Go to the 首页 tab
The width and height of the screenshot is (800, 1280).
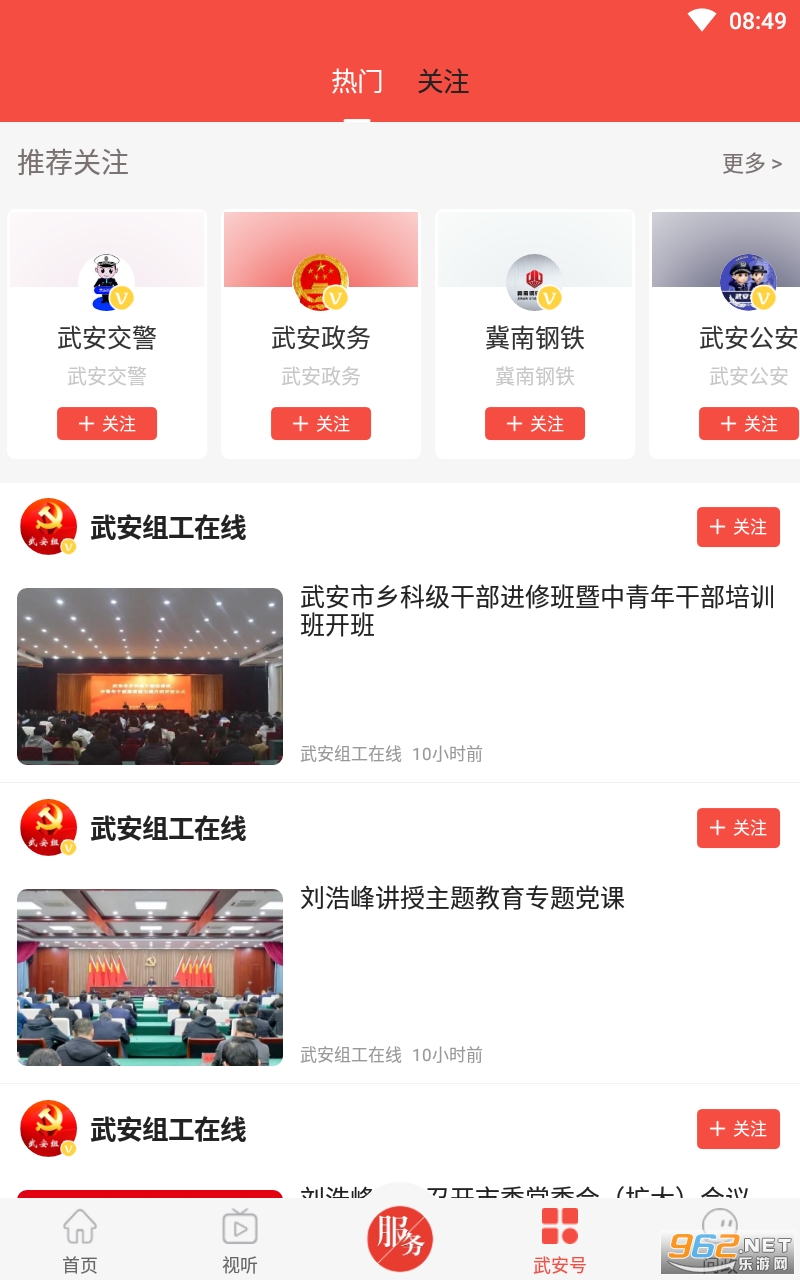[80, 1240]
